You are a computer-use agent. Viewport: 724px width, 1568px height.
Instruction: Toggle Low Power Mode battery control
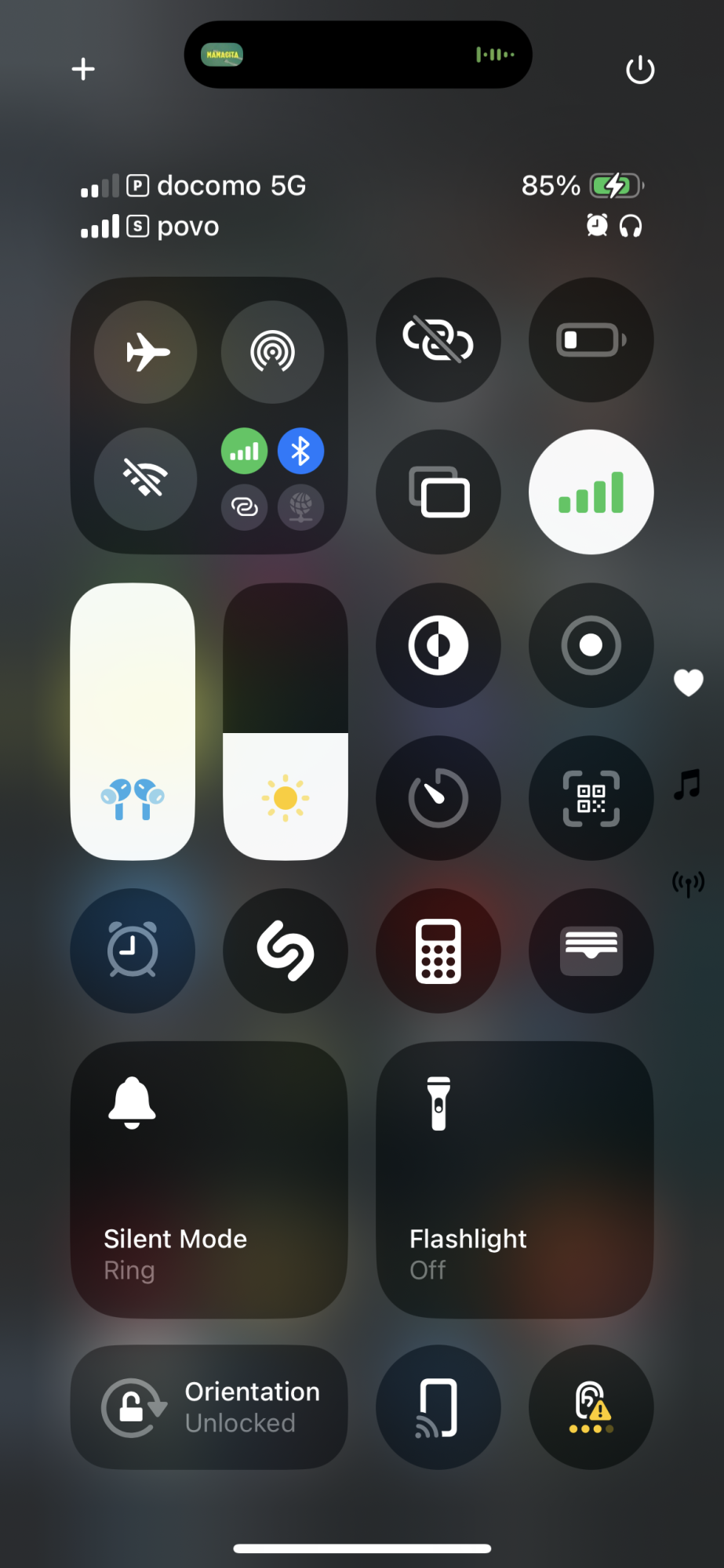(591, 339)
